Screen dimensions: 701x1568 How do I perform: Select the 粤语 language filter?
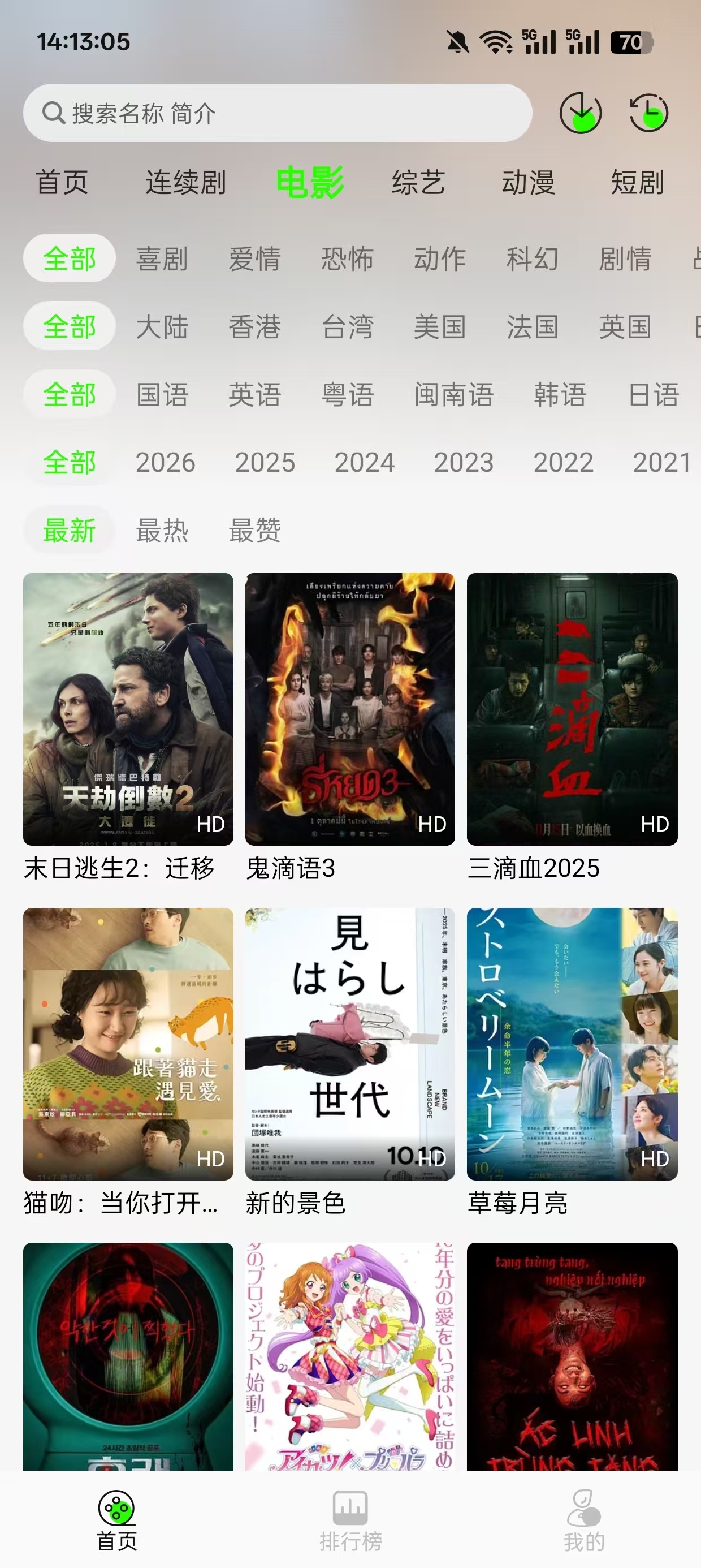pyautogui.click(x=348, y=395)
